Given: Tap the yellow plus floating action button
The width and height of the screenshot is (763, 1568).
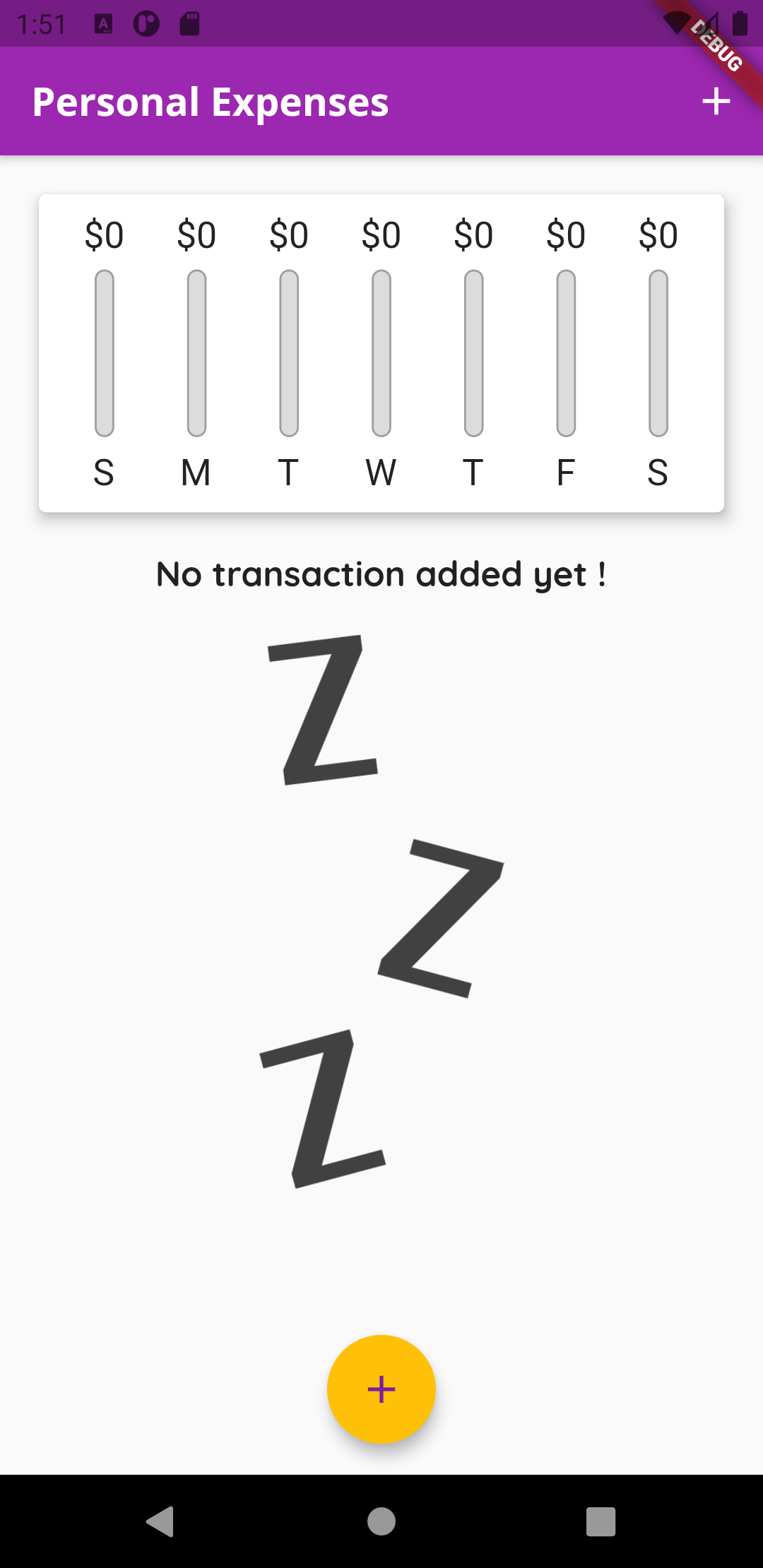Looking at the screenshot, I should (x=381, y=1389).
